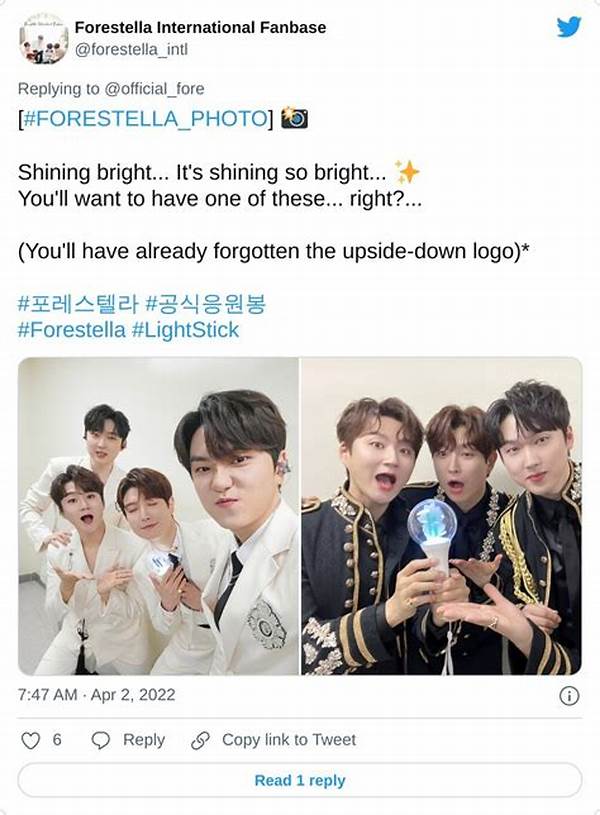Like this tweet with the heart
The image size is (600, 815).
coord(32,740)
